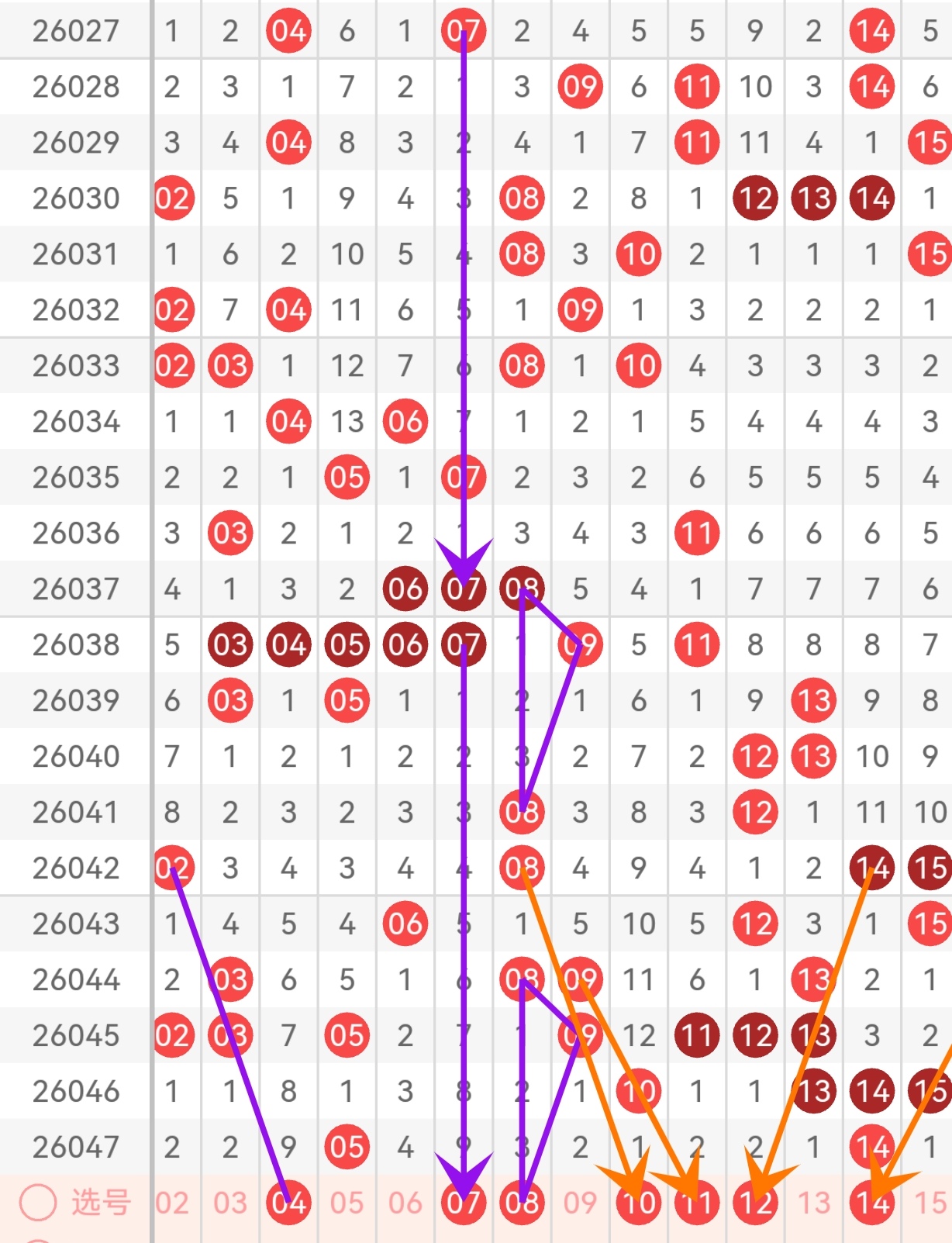Deselect number 12 in 选号 row

pos(755,1203)
